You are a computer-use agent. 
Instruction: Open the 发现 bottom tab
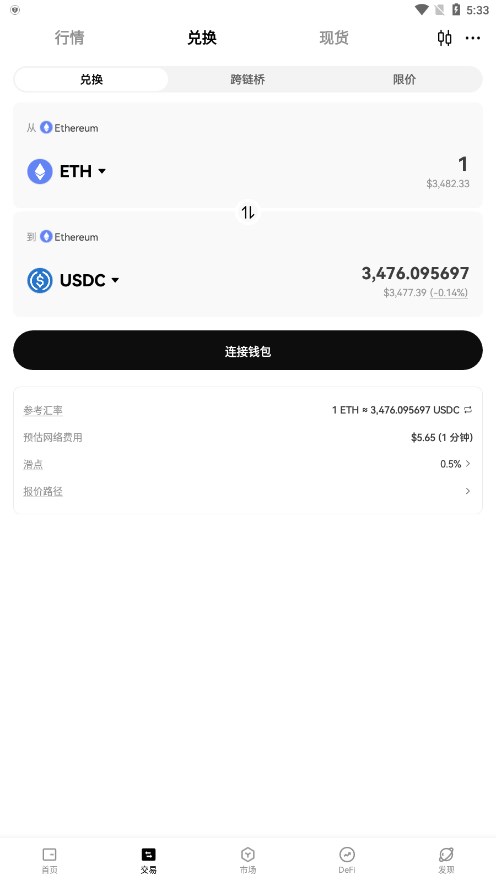tap(446, 860)
